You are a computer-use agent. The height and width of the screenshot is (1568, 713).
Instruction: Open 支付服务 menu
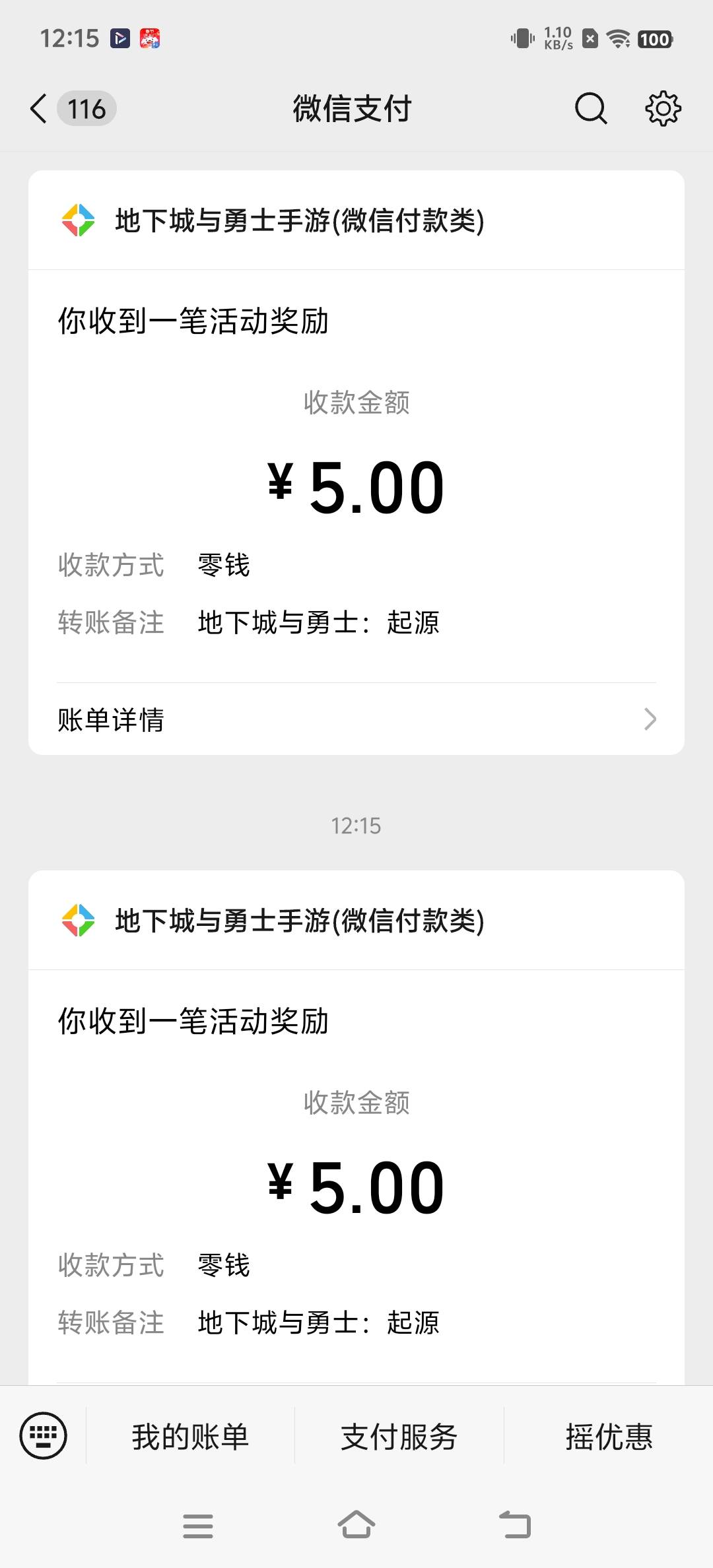pyautogui.click(x=399, y=1437)
